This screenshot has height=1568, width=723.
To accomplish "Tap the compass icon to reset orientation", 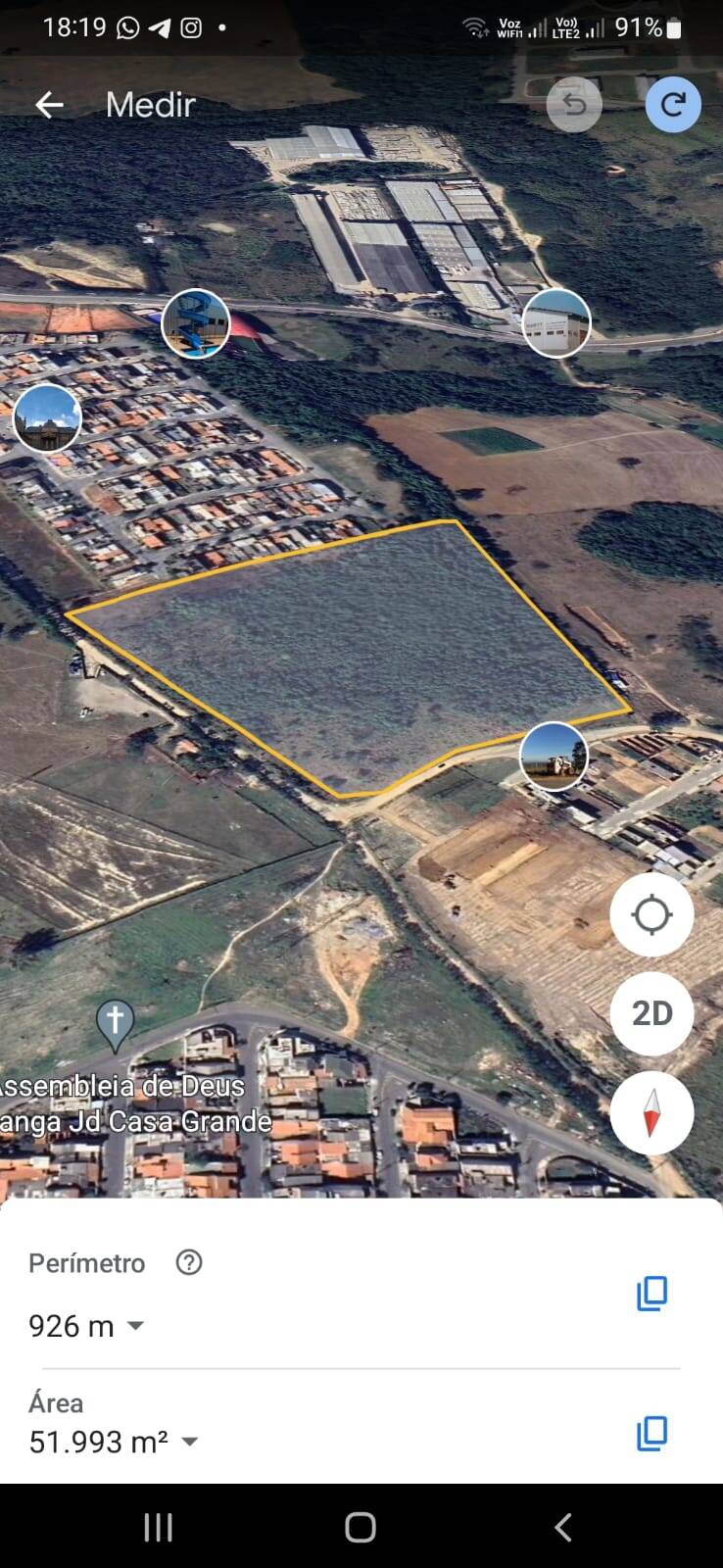I will point(651,1112).
